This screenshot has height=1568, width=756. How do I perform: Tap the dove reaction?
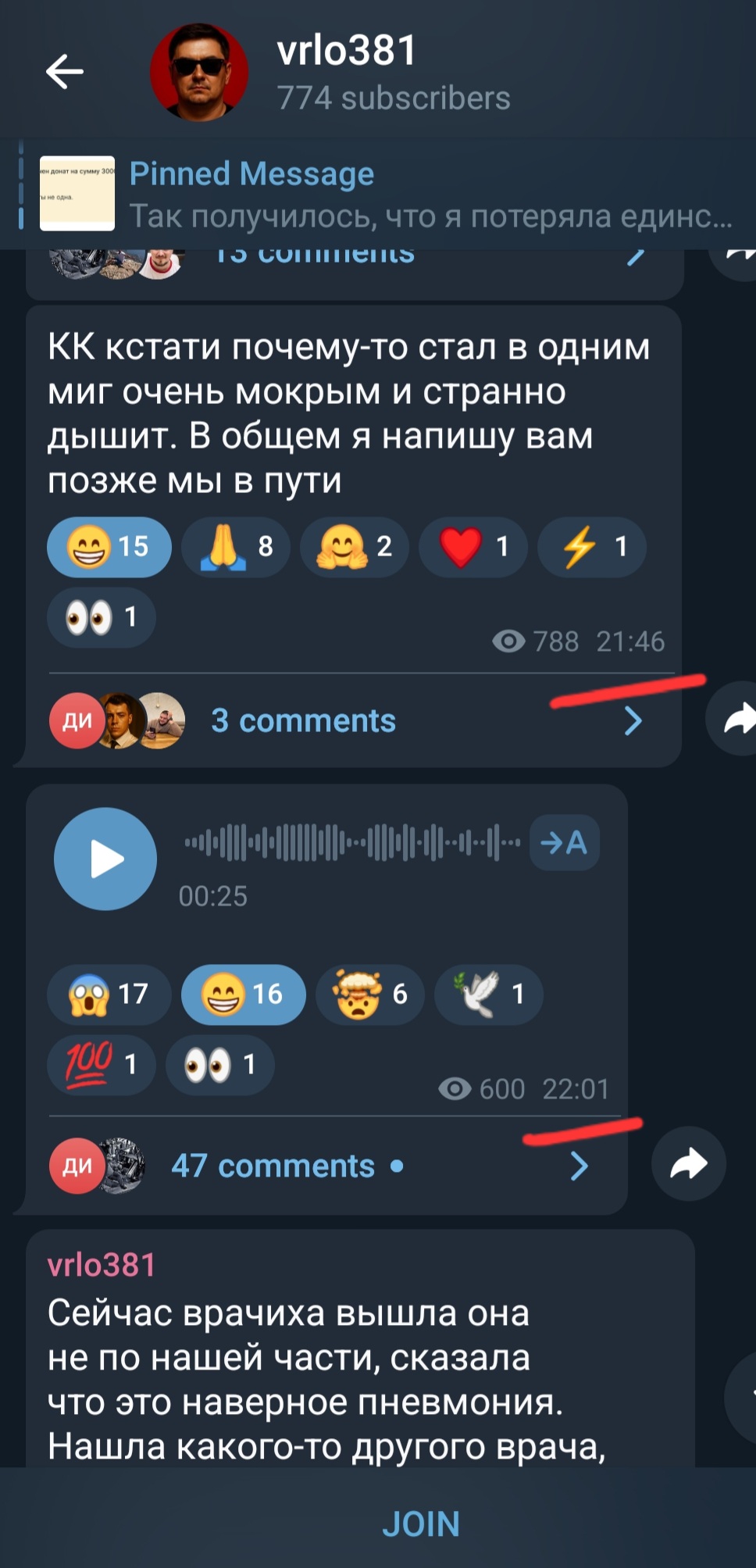point(489,995)
